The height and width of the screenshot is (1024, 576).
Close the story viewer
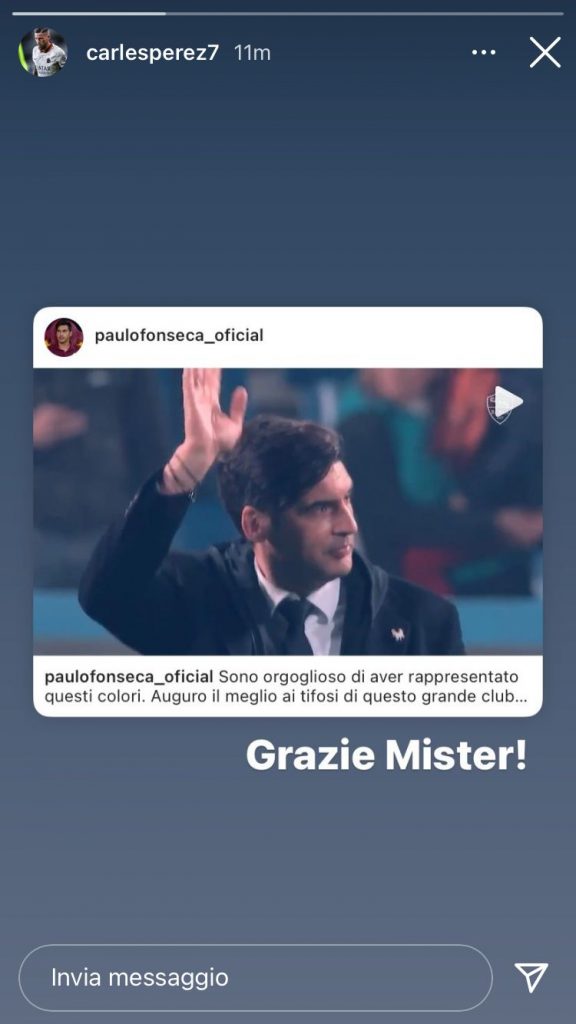pos(545,52)
